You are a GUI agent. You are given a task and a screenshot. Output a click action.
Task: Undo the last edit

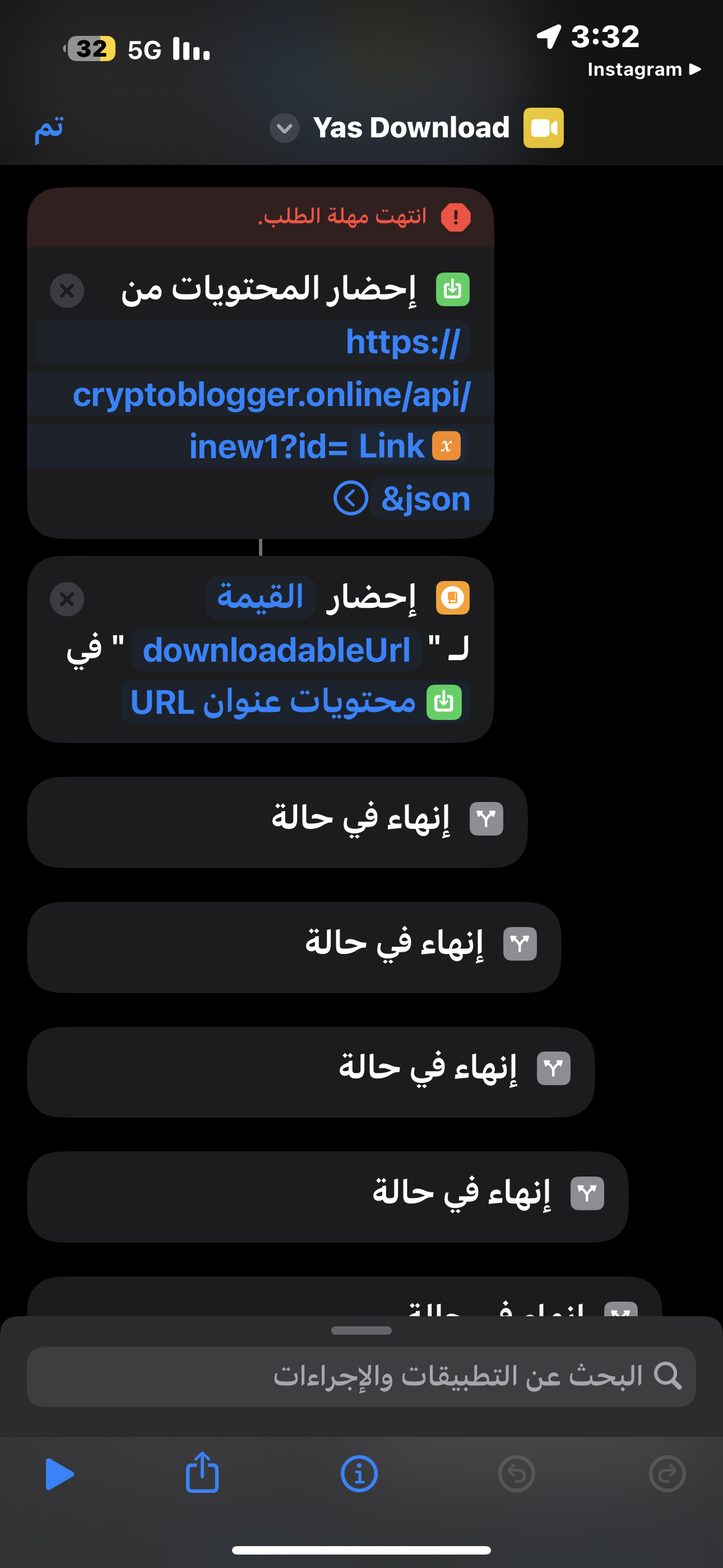pyautogui.click(x=516, y=1474)
